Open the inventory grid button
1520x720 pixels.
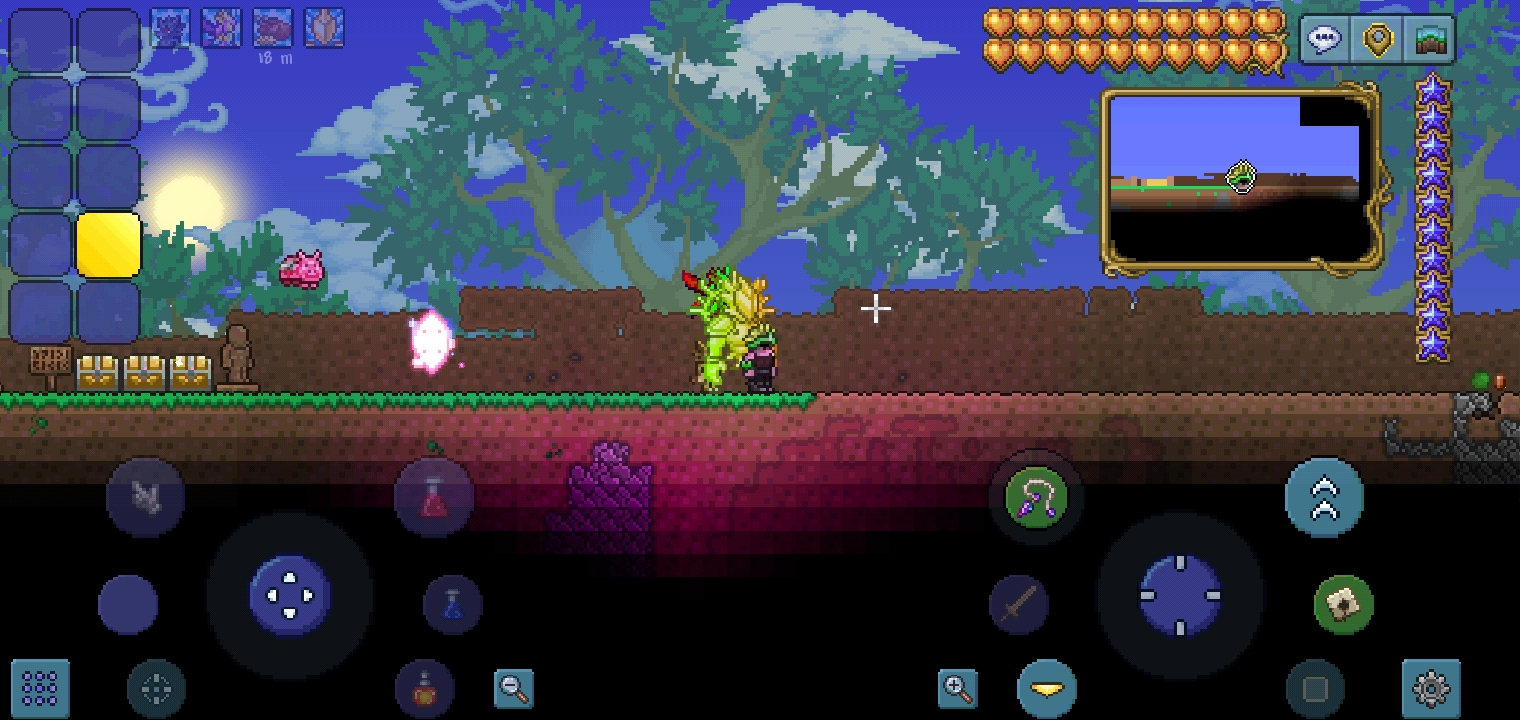[x=40, y=688]
